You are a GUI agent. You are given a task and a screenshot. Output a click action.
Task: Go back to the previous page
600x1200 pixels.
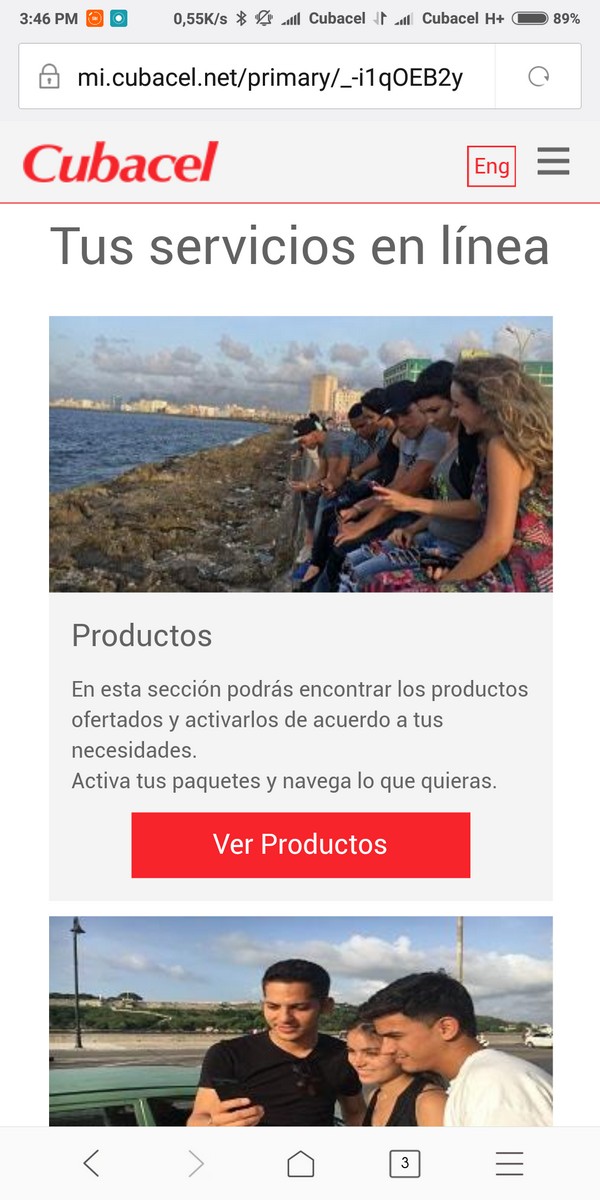coord(92,1163)
